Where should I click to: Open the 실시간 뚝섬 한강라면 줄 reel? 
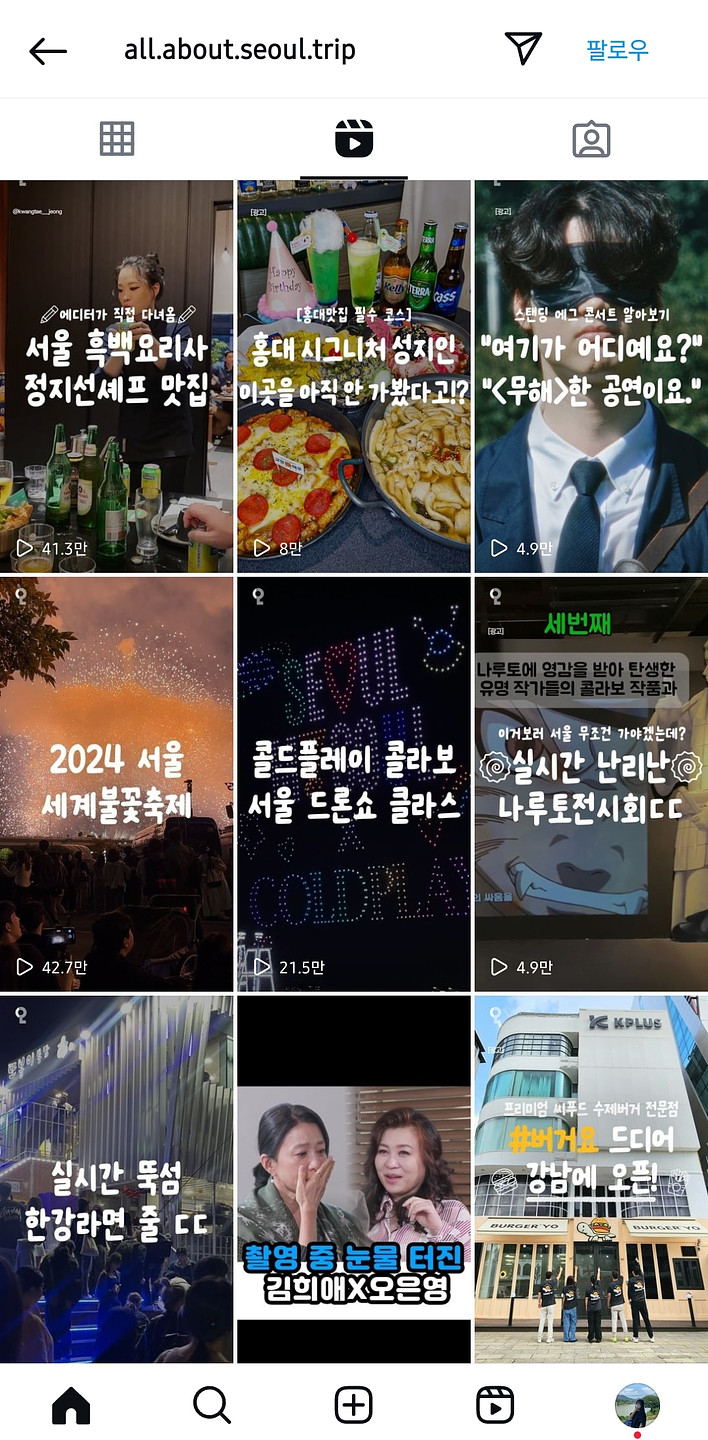click(116, 1178)
